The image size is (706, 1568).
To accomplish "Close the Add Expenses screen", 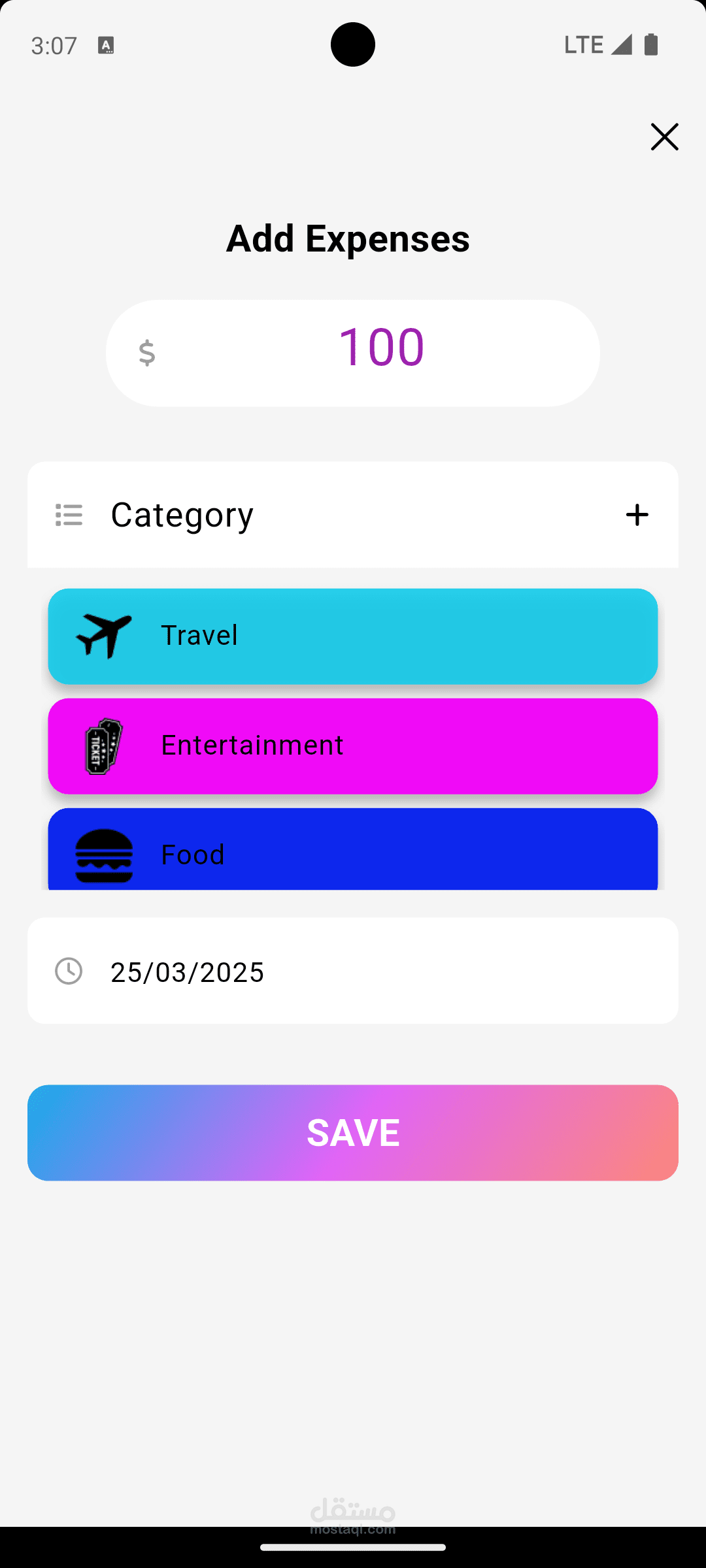I will [x=664, y=137].
